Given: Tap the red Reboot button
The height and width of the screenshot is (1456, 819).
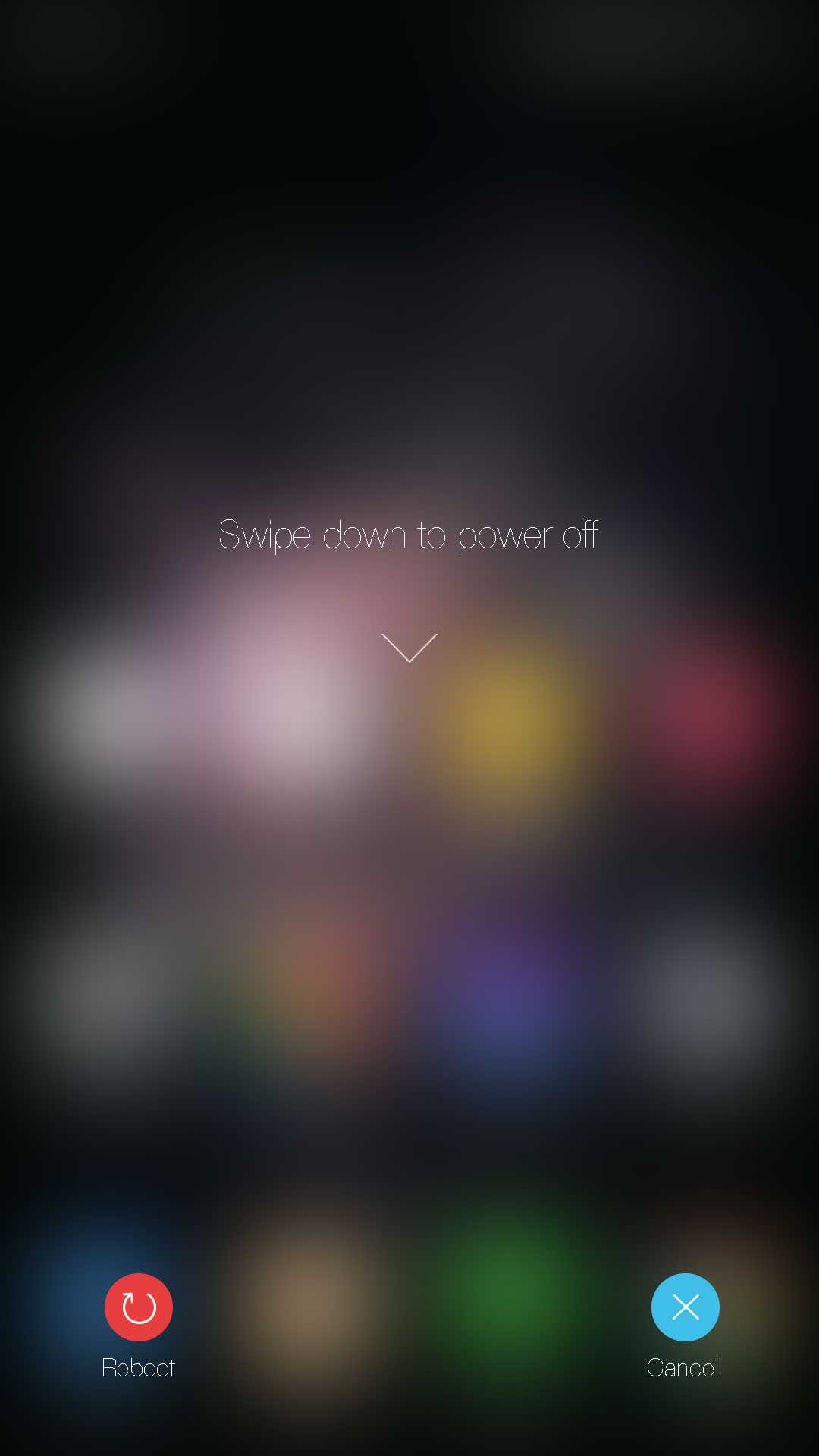Looking at the screenshot, I should pyautogui.click(x=139, y=1307).
